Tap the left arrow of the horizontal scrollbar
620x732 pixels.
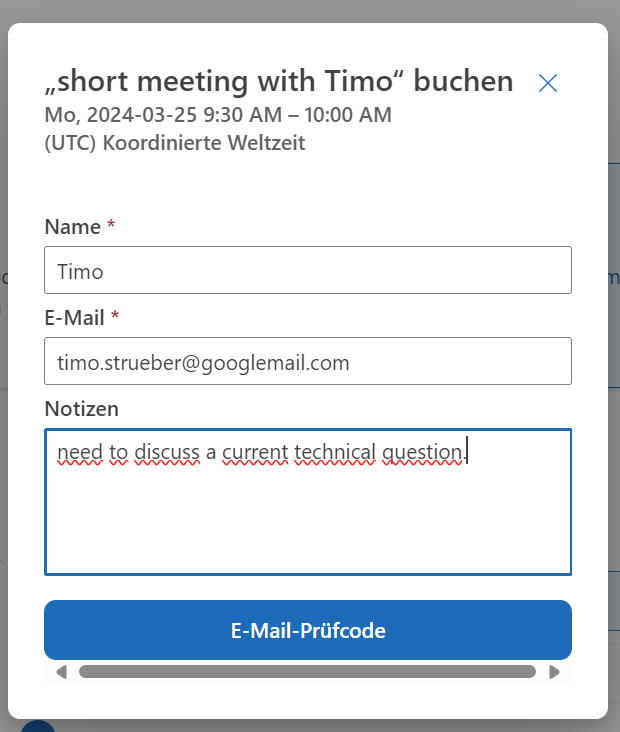pos(61,672)
